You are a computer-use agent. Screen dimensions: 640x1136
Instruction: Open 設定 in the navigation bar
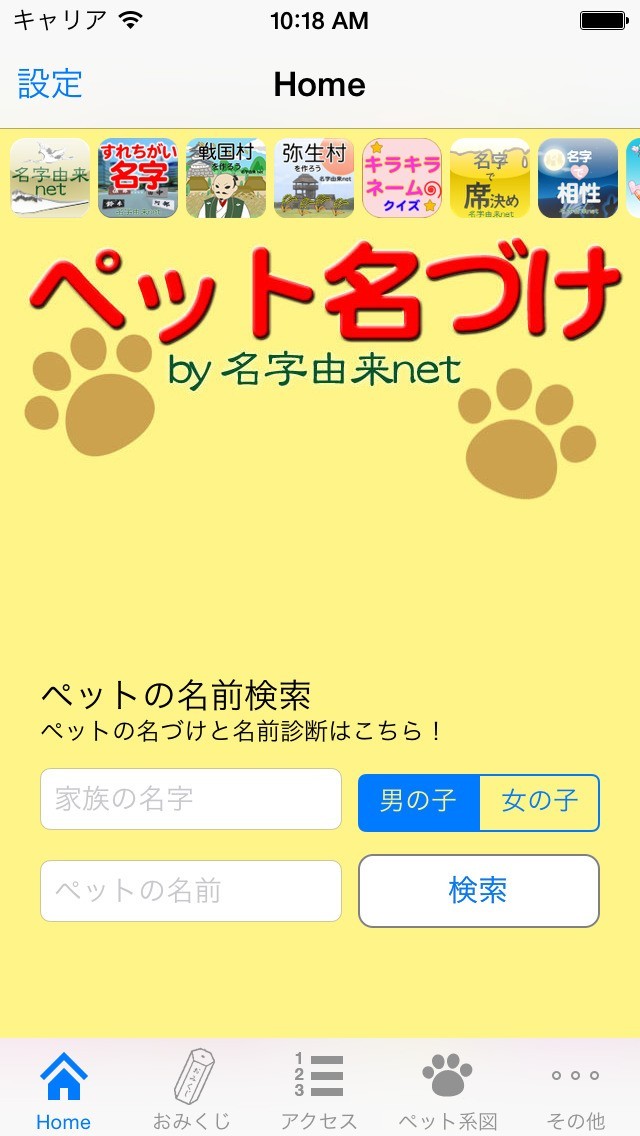[50, 83]
